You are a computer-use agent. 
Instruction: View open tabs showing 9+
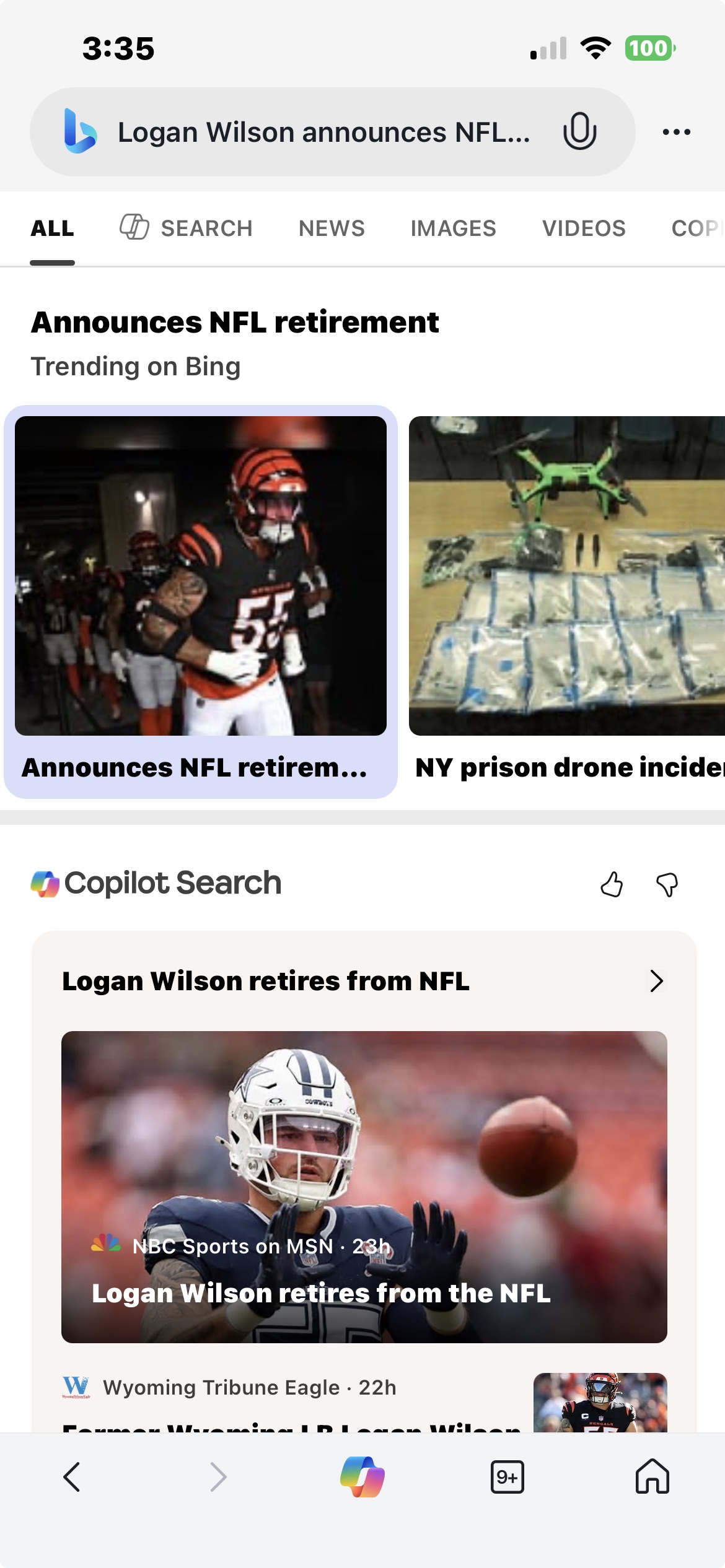pyautogui.click(x=507, y=1477)
